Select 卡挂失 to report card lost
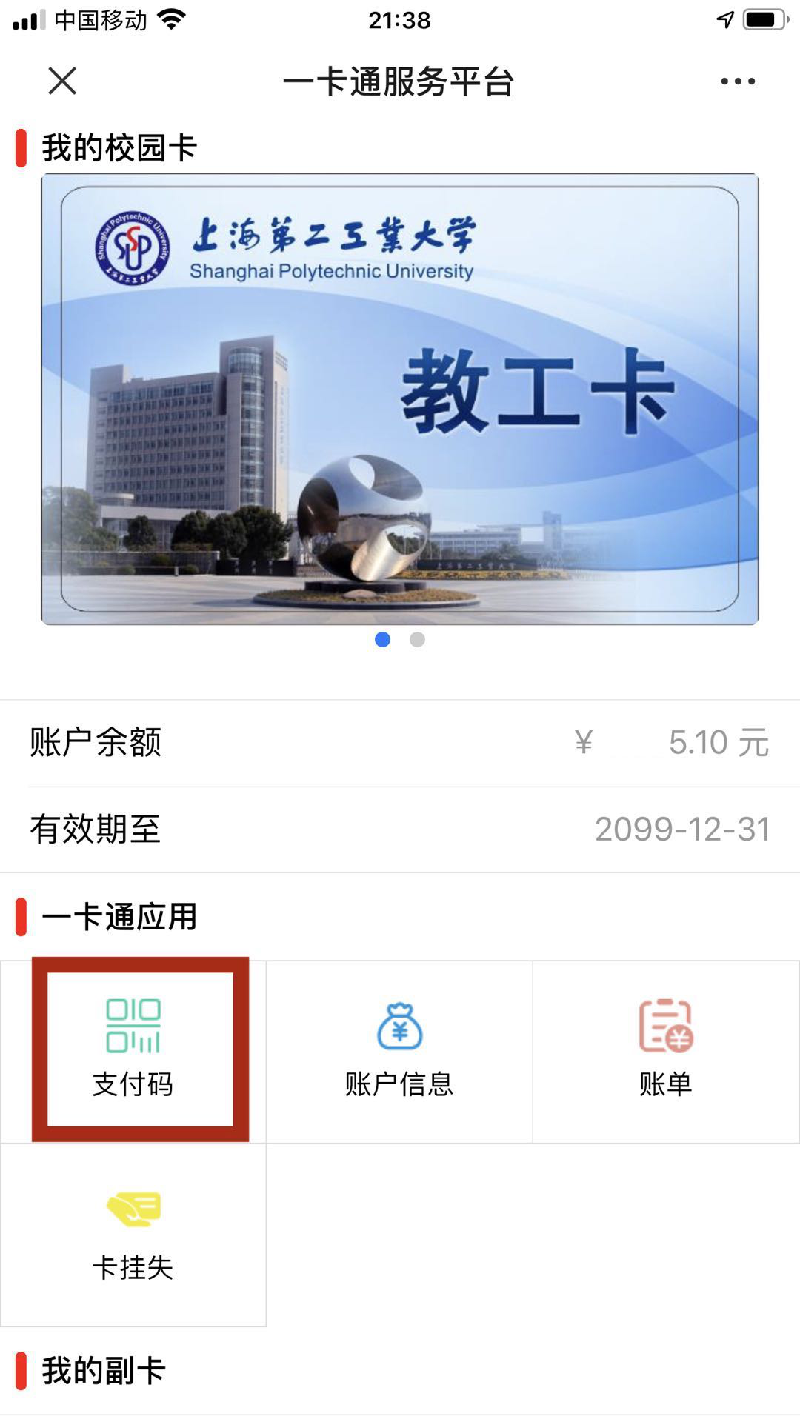 [133, 1235]
